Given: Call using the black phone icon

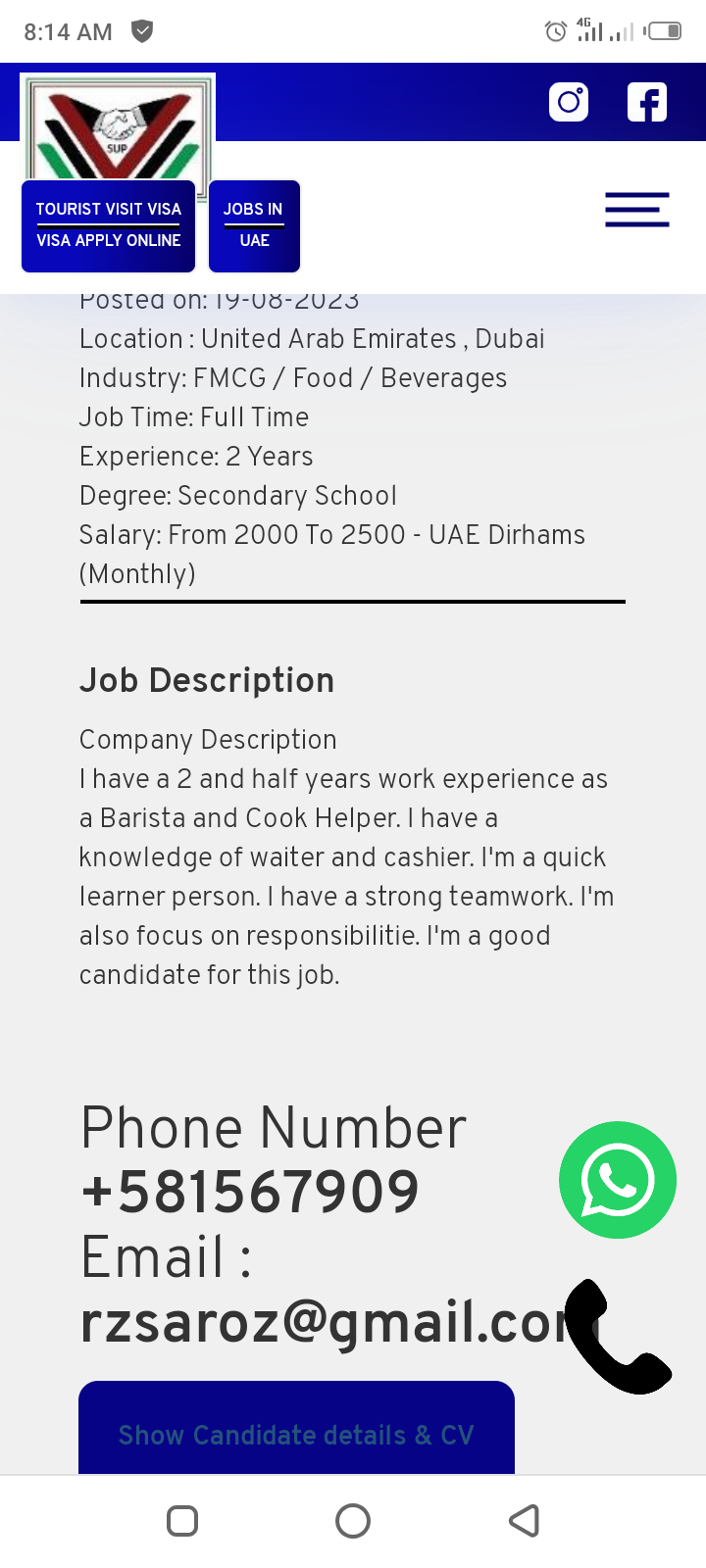Looking at the screenshot, I should click(x=618, y=1338).
